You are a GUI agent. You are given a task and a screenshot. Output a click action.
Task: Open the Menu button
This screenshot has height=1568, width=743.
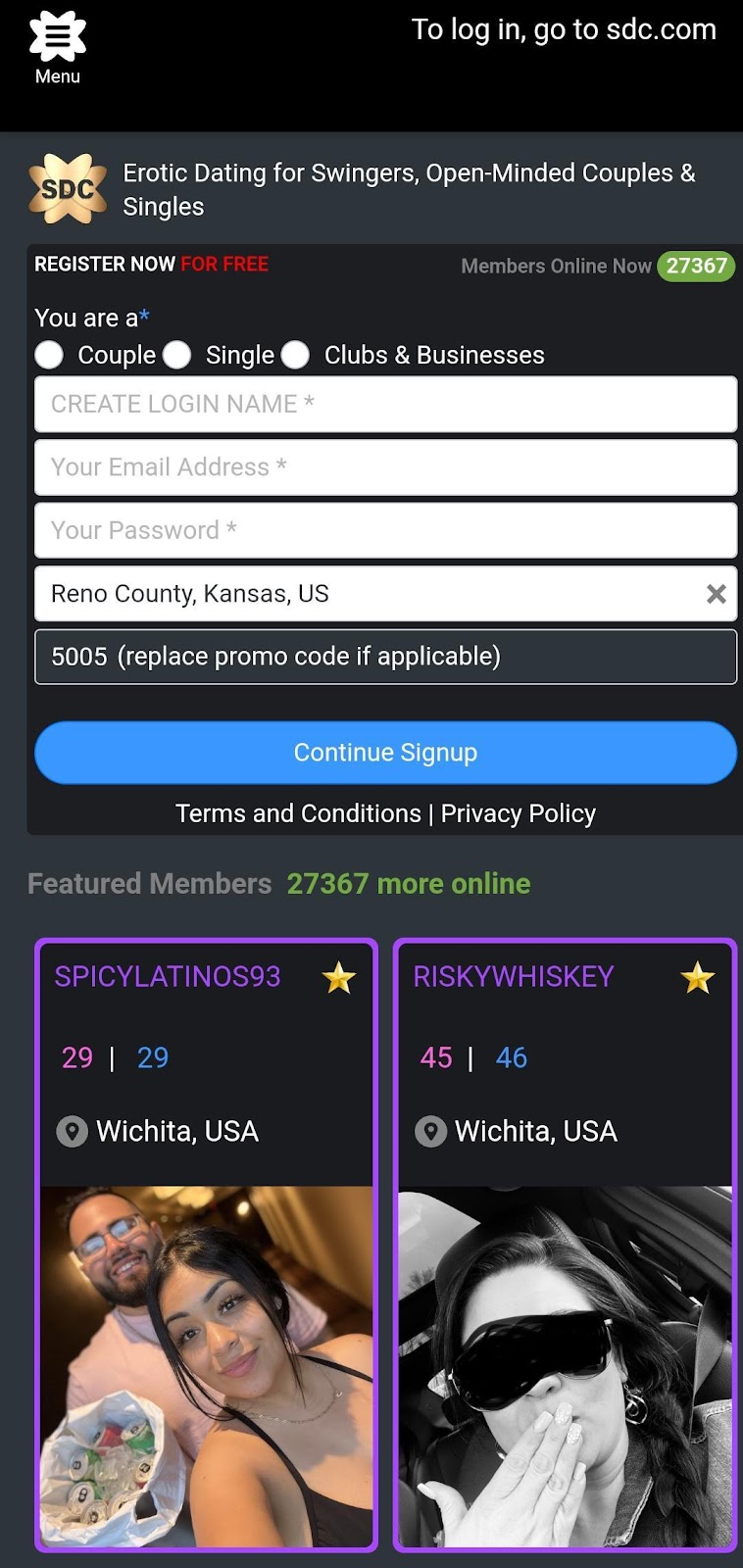[x=57, y=48]
